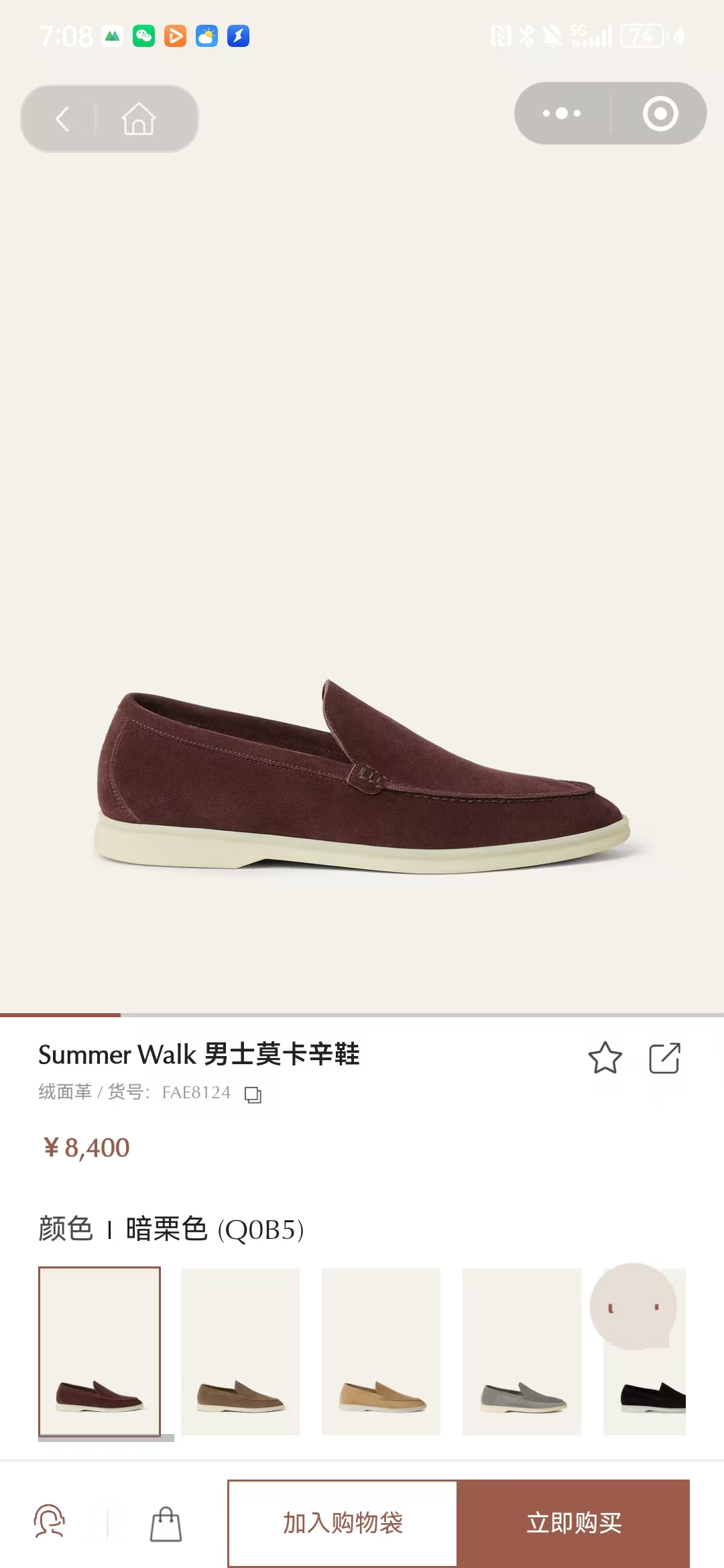The image size is (724, 1568).
Task: Select the dark chestnut color swatch
Action: [x=99, y=1351]
